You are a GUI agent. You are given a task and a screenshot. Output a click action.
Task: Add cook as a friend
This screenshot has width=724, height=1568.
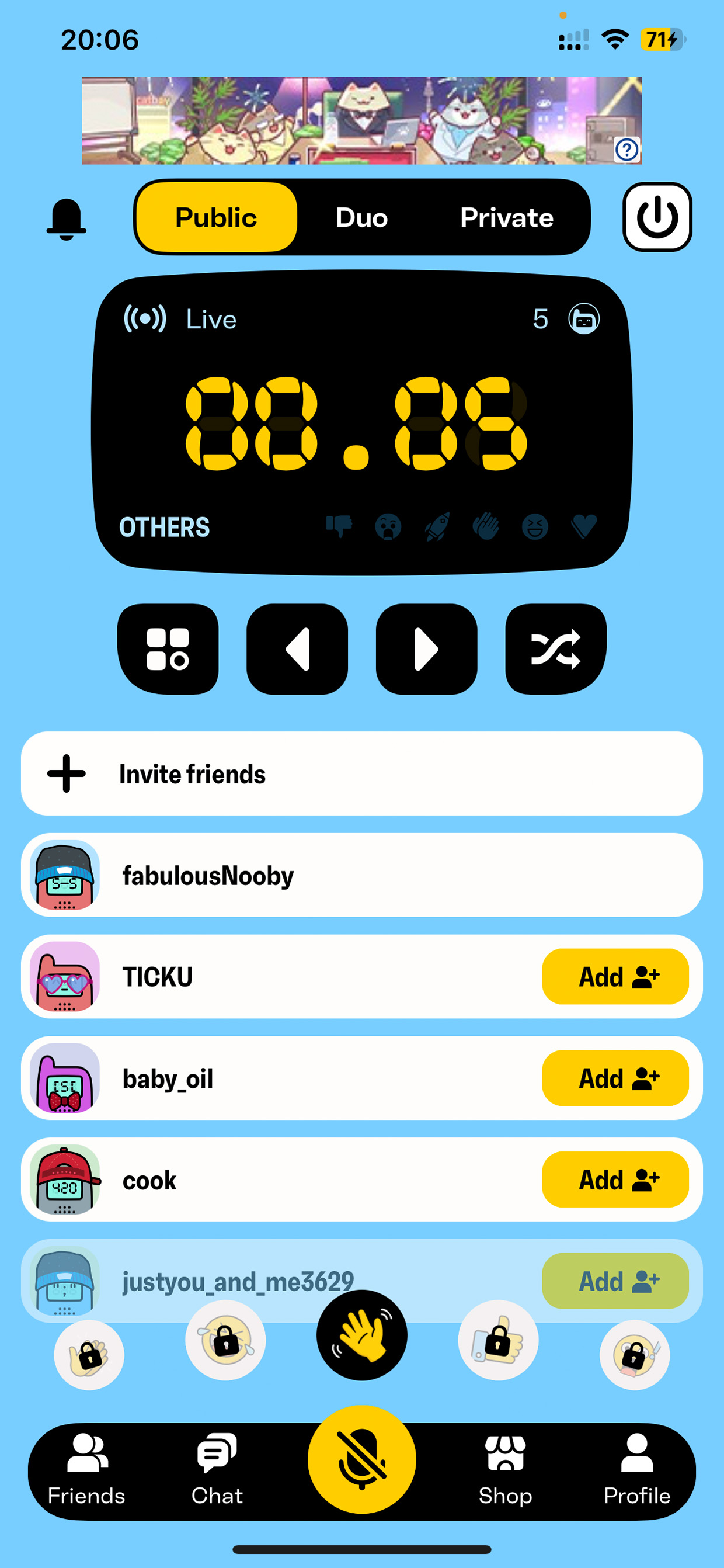tap(615, 1180)
